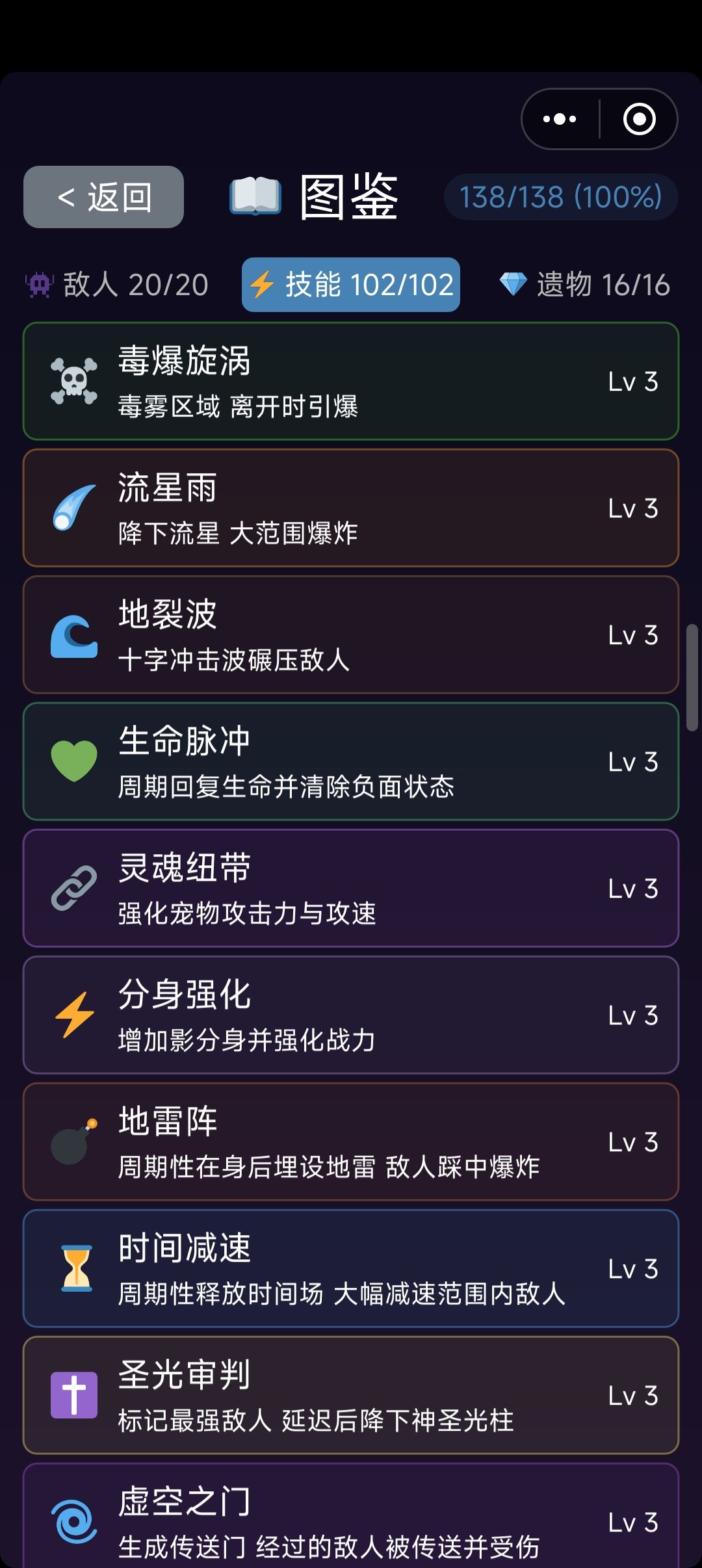Open the 时间减速 skill card
This screenshot has width=702, height=1568.
(351, 1268)
